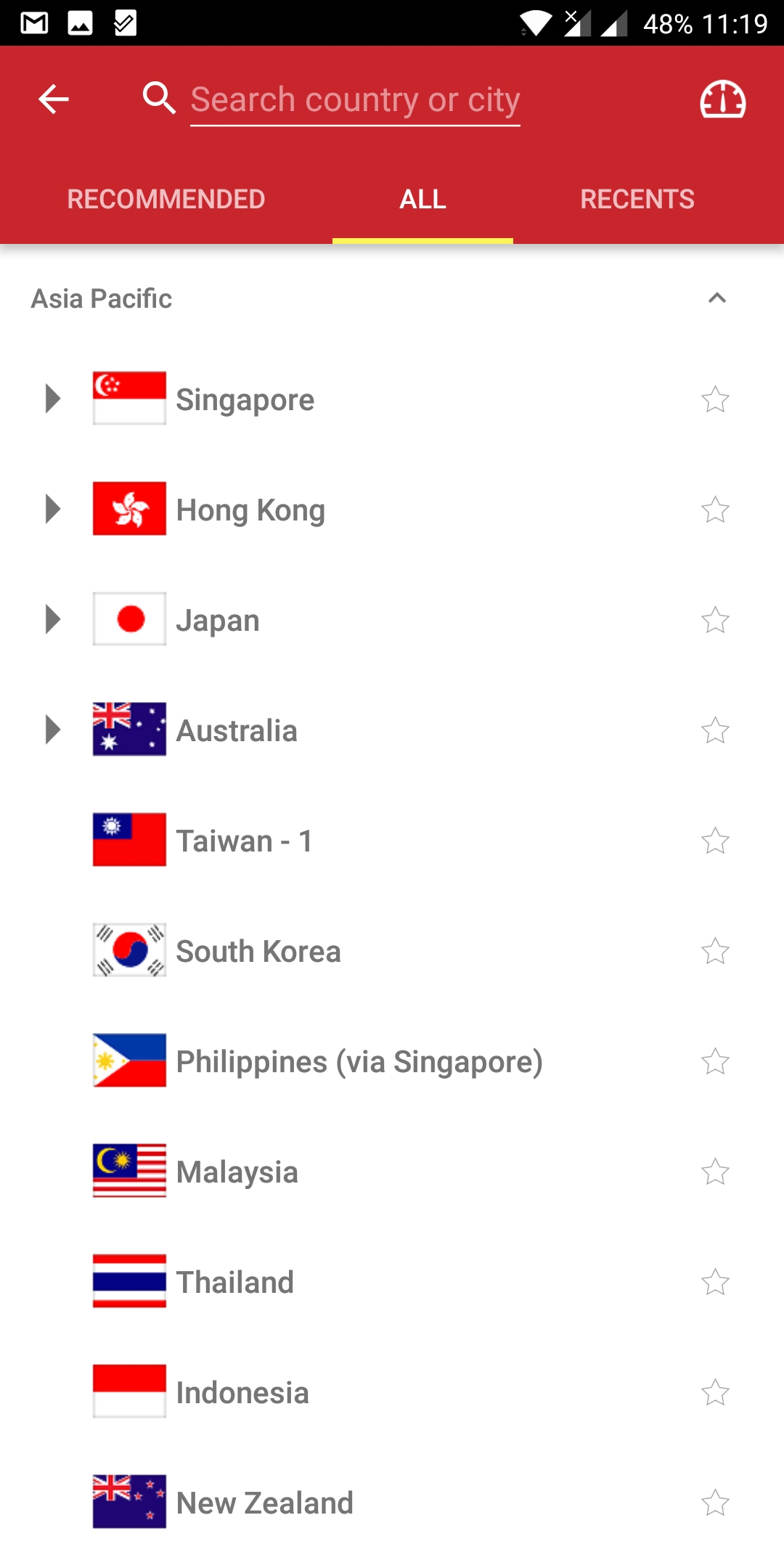Star Malaysia as a favorite

pos(715,1172)
